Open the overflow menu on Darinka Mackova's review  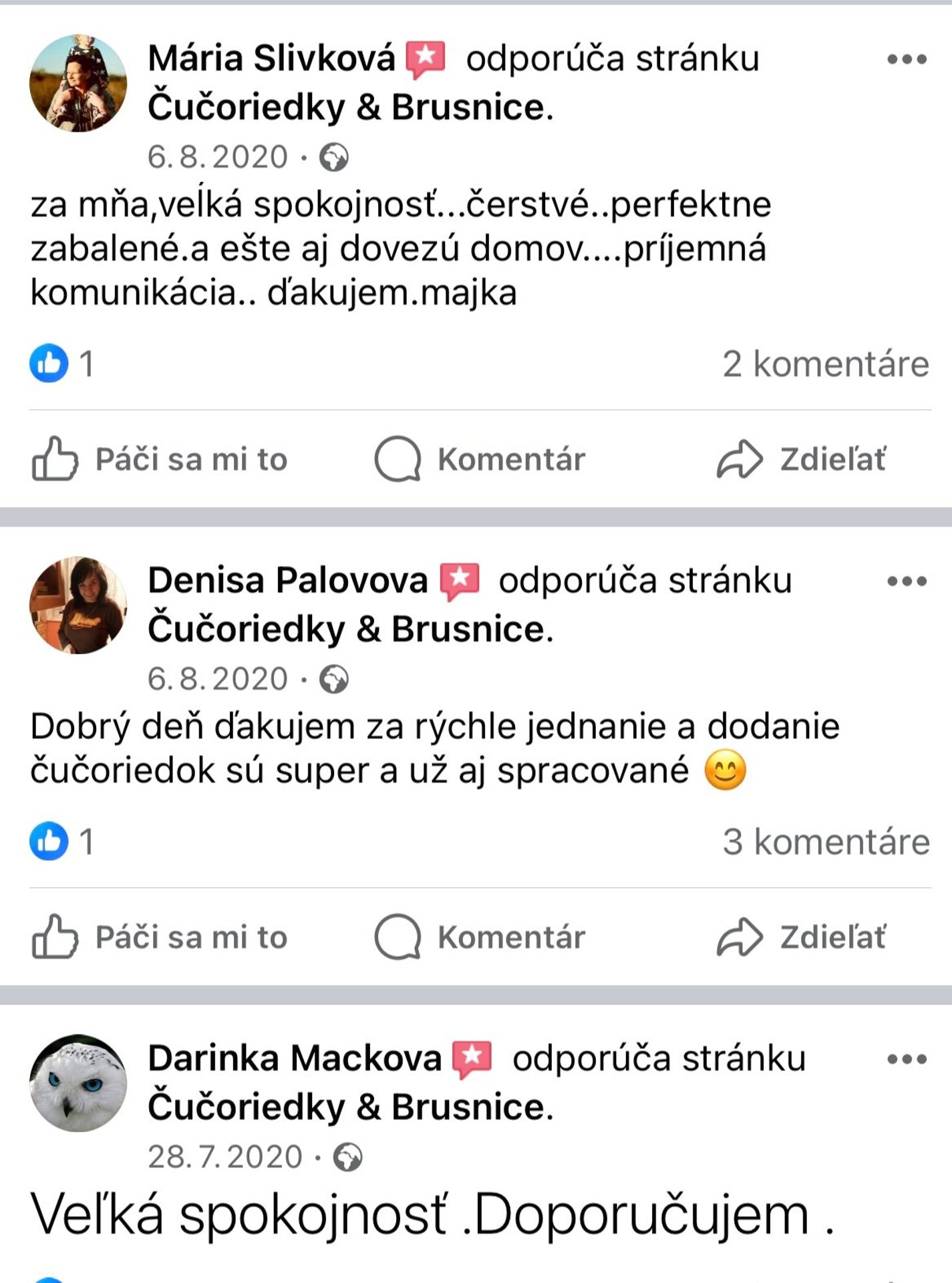tap(907, 1059)
